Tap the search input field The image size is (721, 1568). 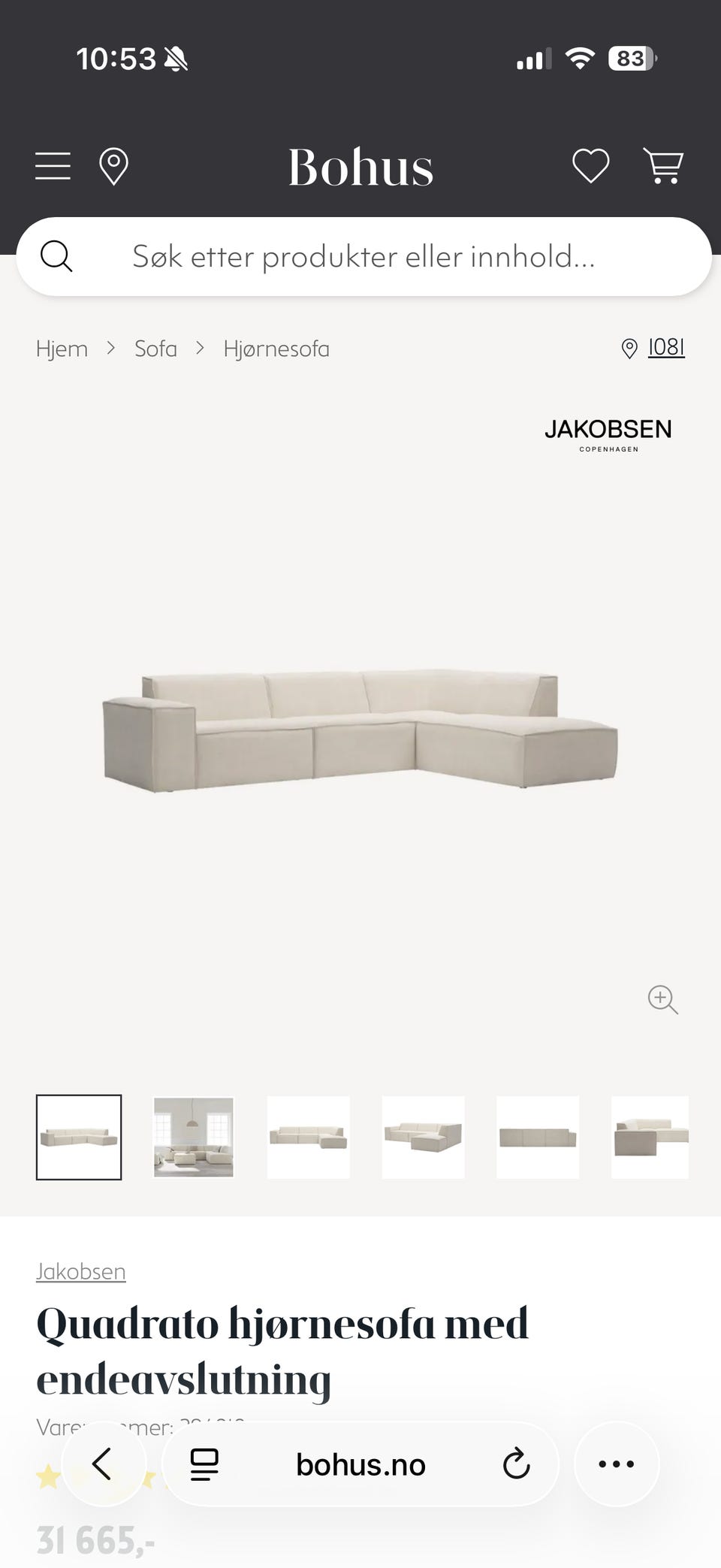point(360,256)
